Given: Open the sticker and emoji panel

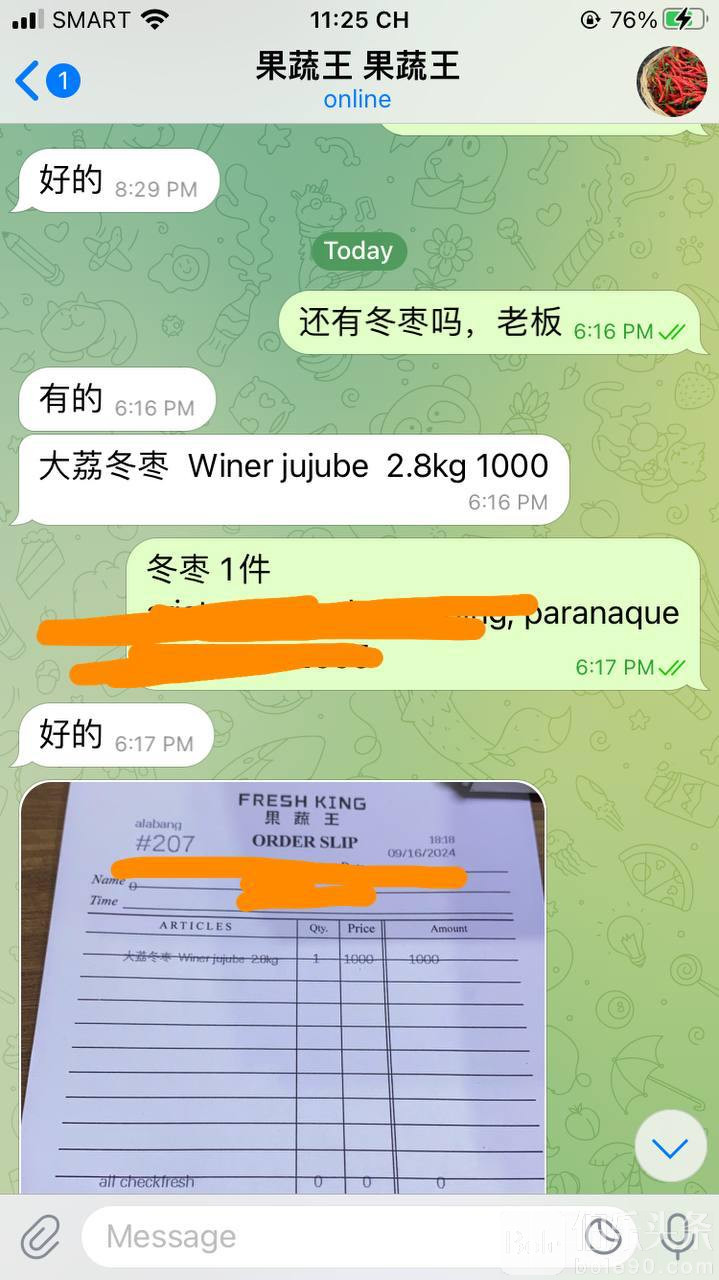Looking at the screenshot, I should (603, 1237).
